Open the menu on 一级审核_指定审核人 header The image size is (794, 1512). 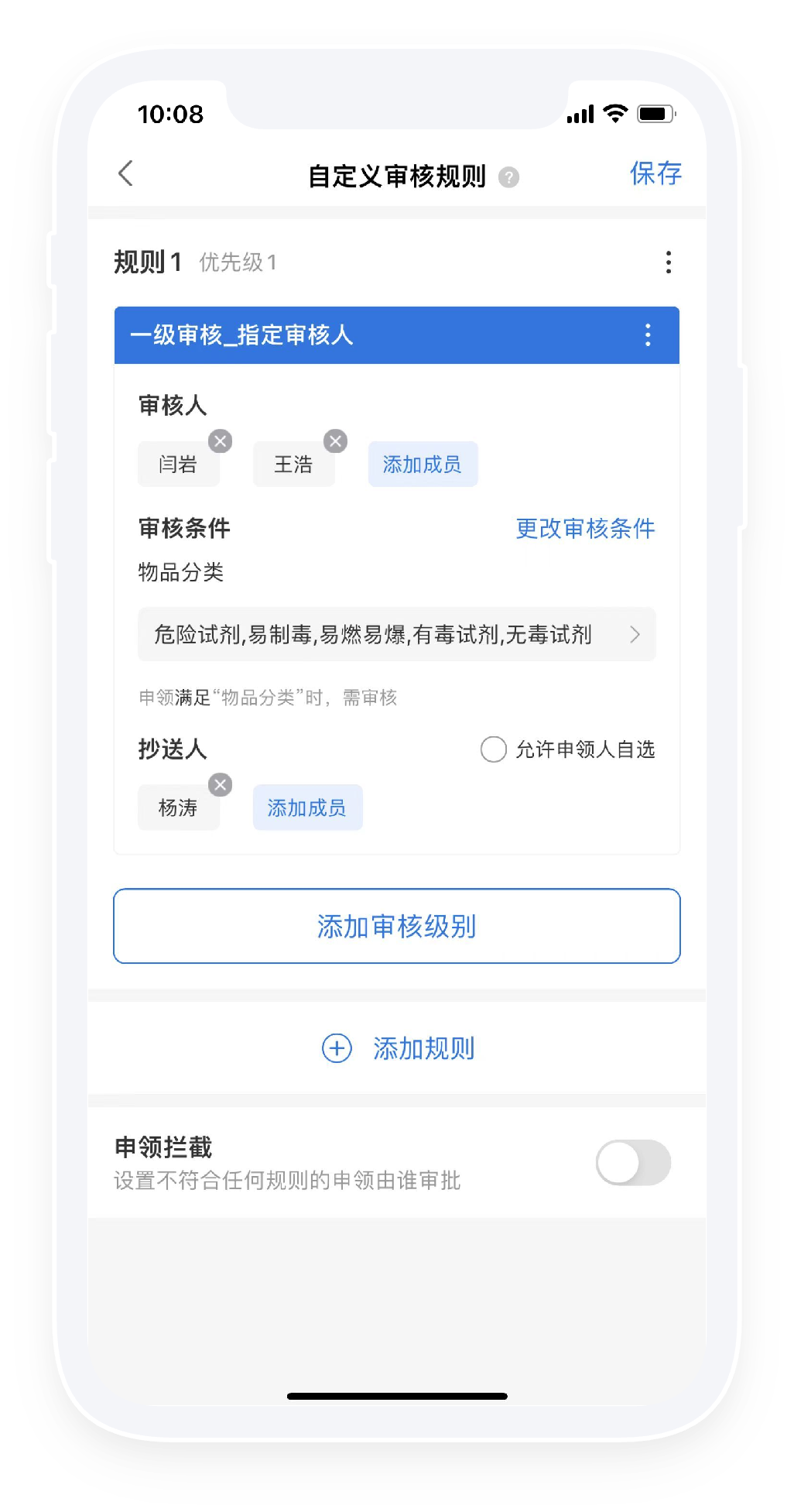click(648, 335)
